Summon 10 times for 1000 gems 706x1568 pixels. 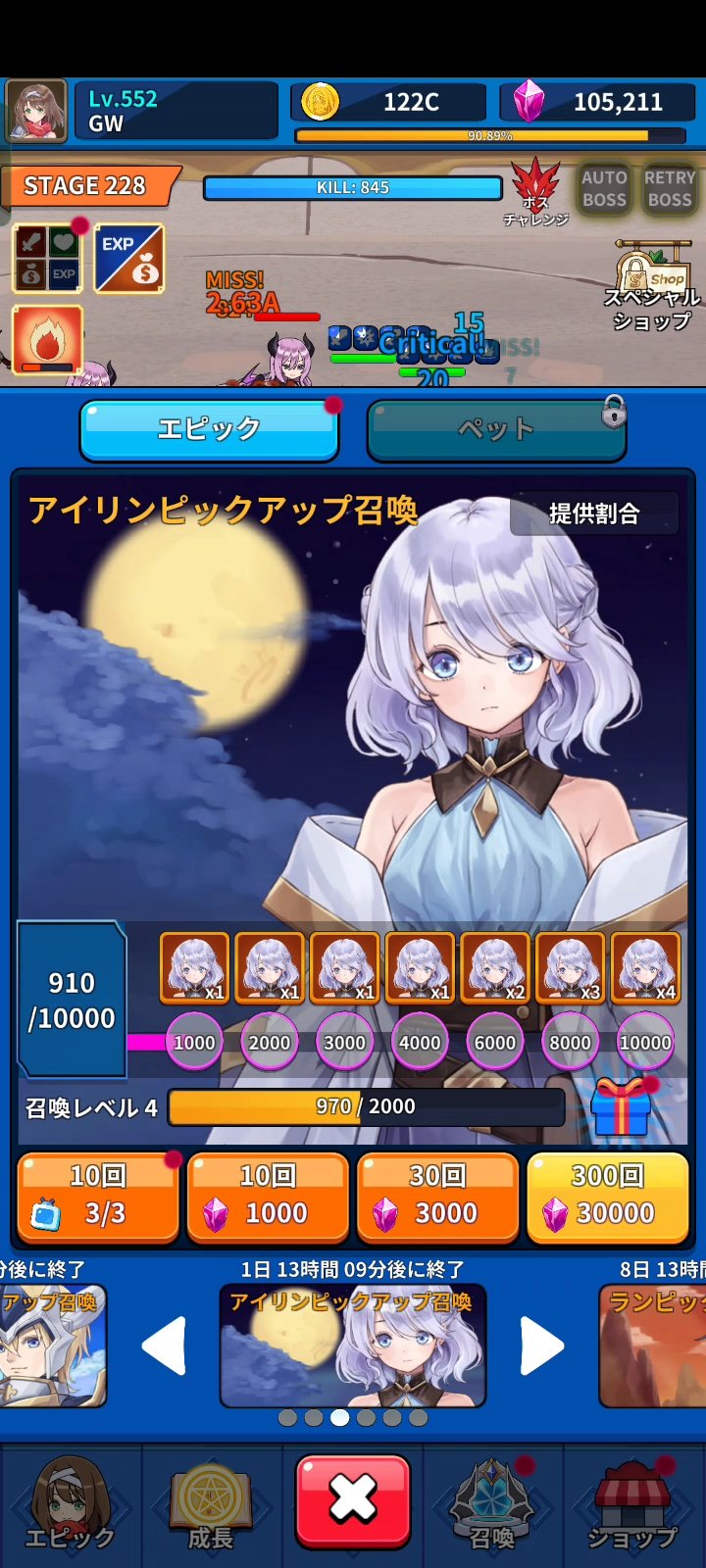tap(268, 1197)
